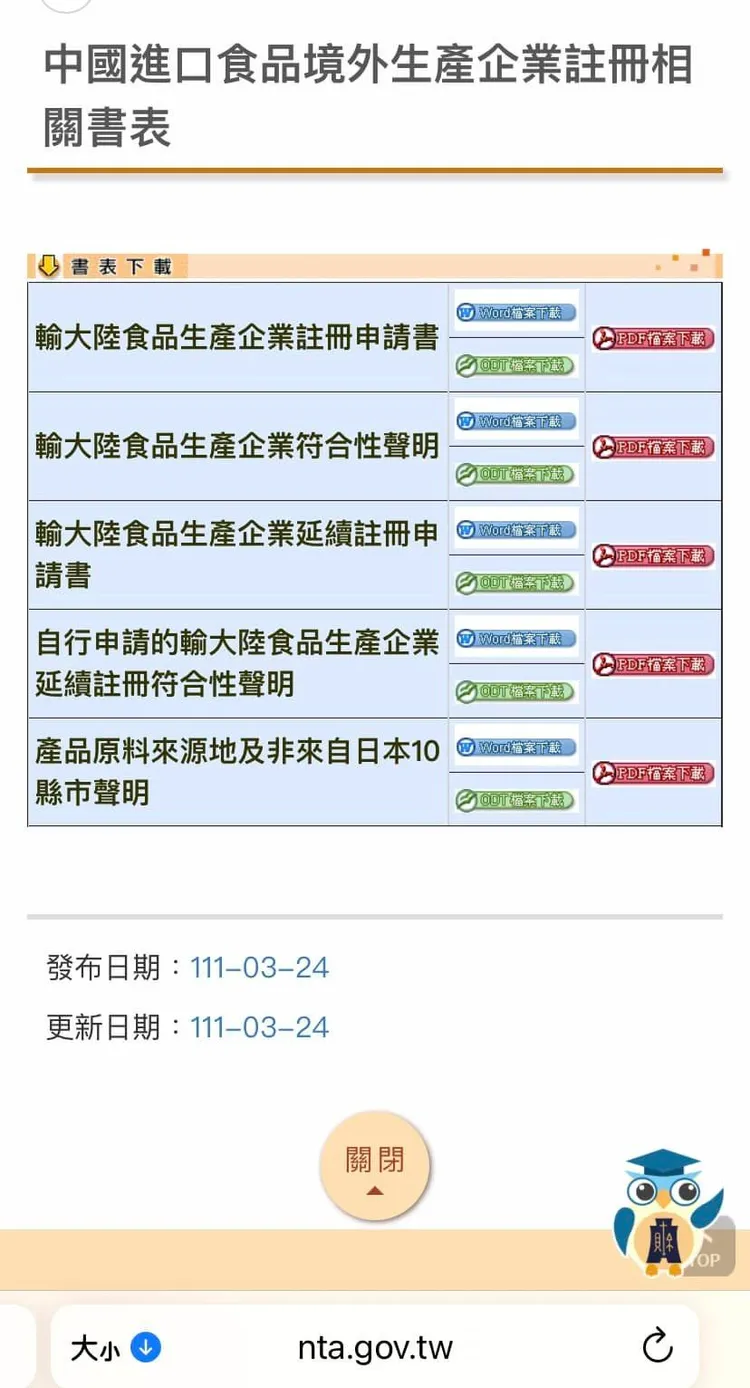Download the ODT file of 輸大陸食品生產企業註冊申請書
This screenshot has height=1388, width=750.
pos(516,366)
